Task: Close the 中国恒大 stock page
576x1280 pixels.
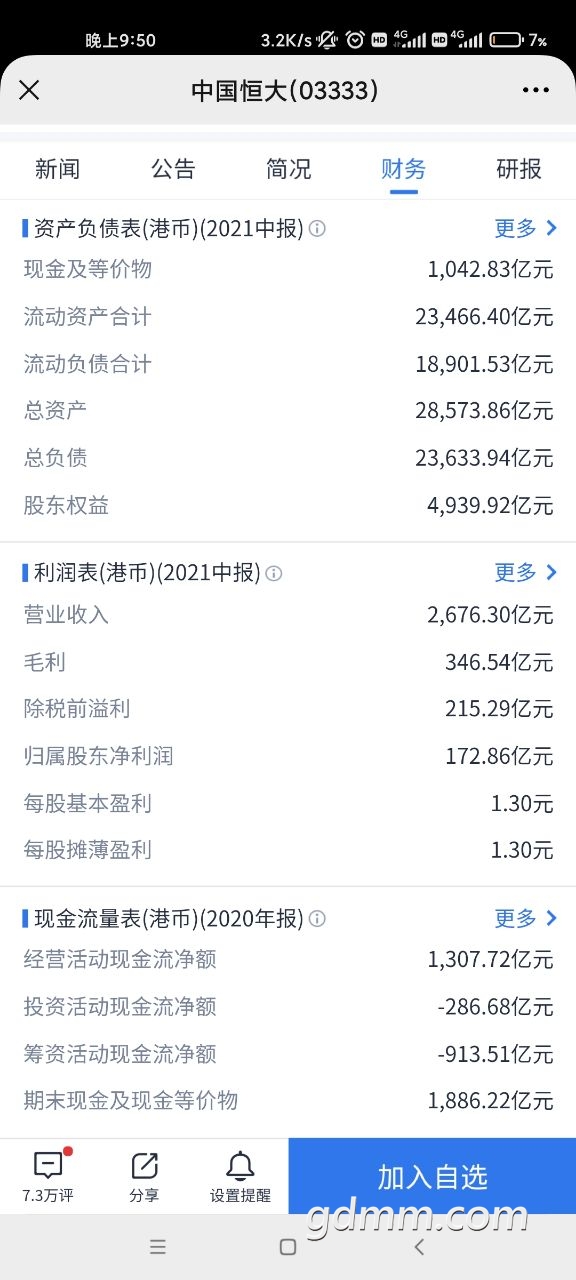Action: (30, 90)
